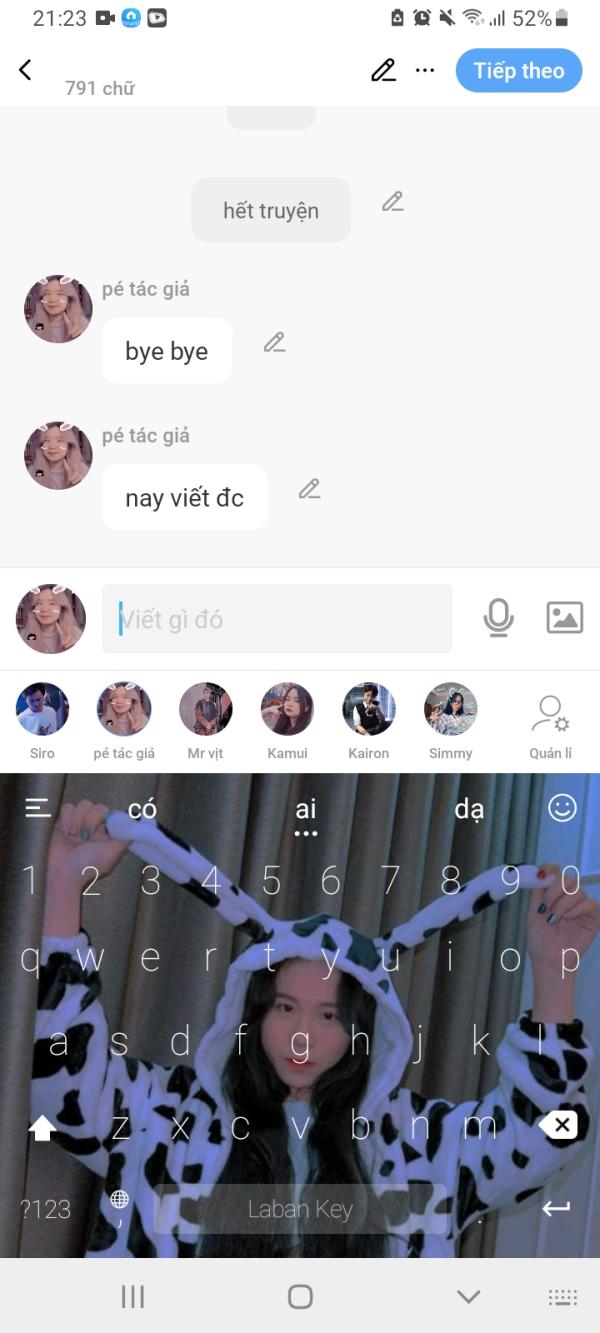
Task: Edit the "bye bye" message
Action: click(275, 342)
